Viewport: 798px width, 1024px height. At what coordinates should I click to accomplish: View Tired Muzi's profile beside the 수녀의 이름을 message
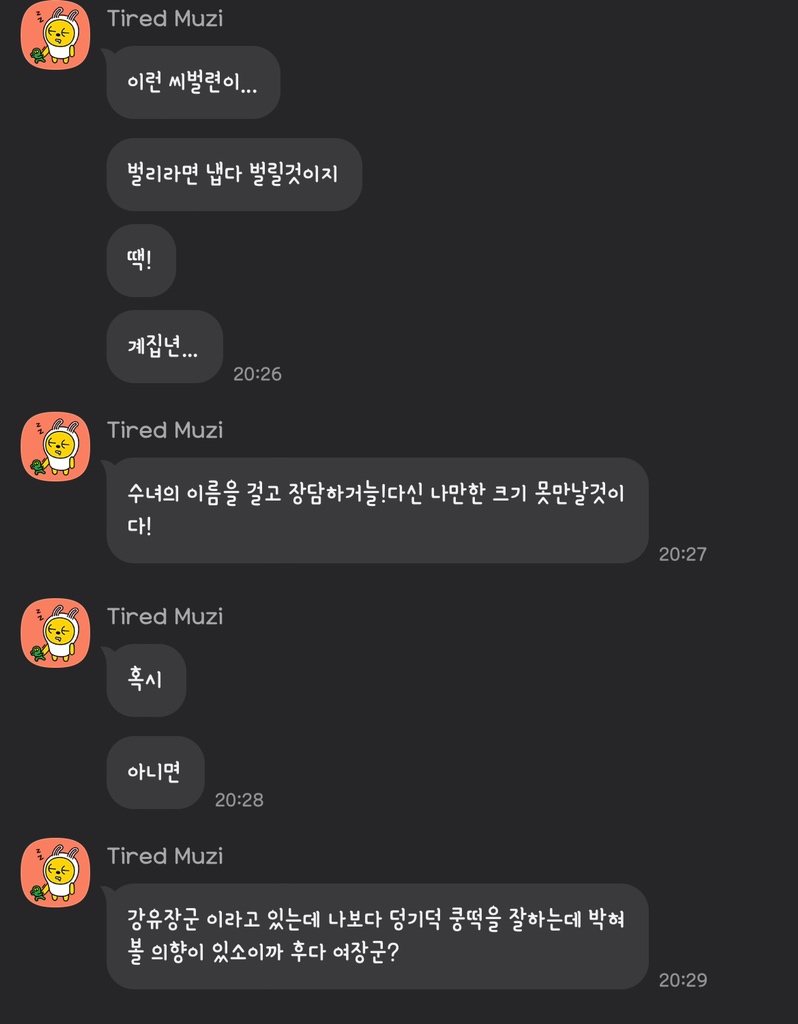[x=56, y=445]
